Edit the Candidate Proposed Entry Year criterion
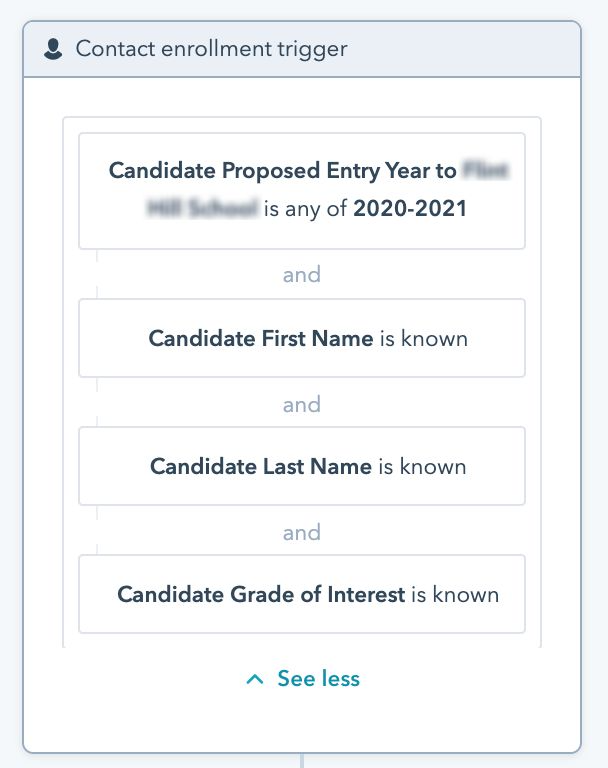The height and width of the screenshot is (768, 608). [301, 191]
